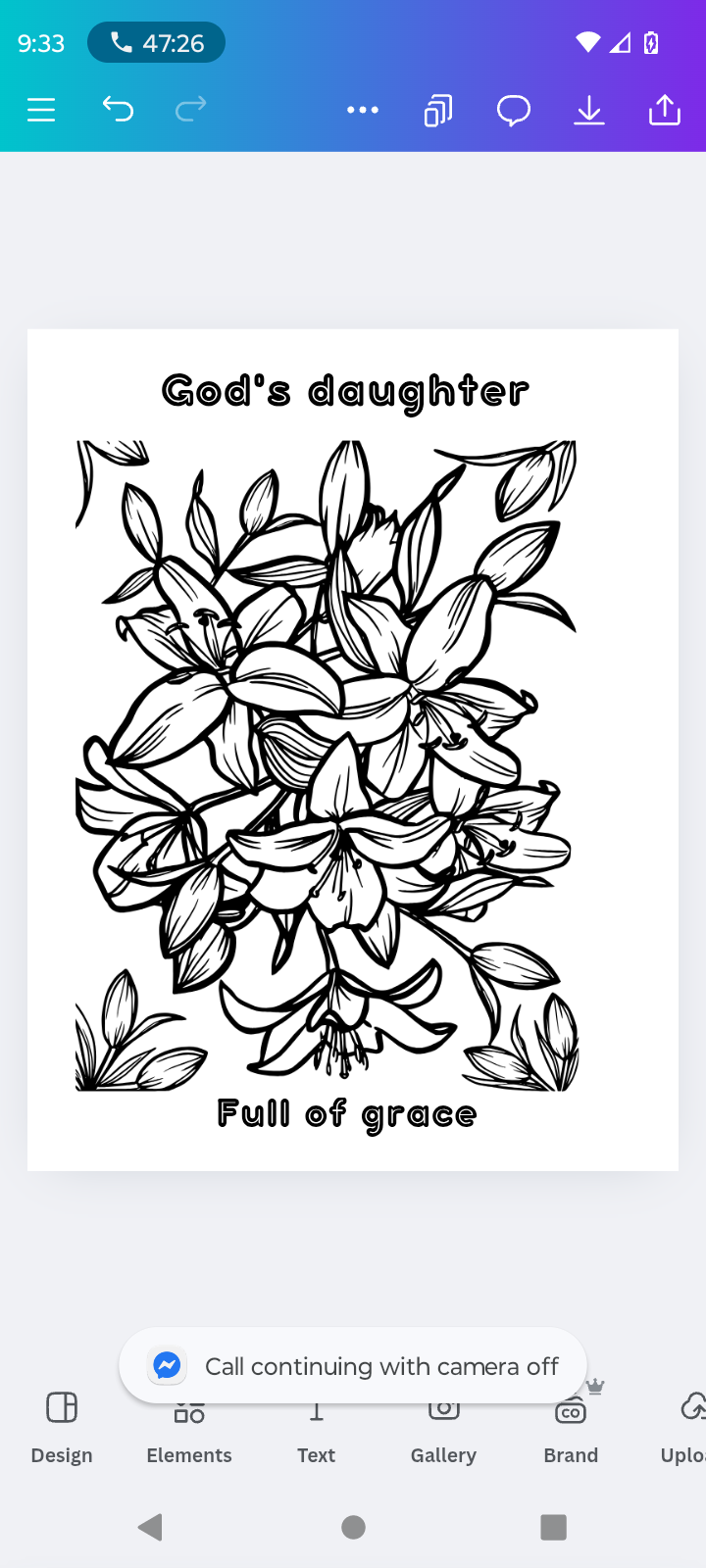Screen dimensions: 706x1568
Task: Download the design
Action: coord(589,110)
